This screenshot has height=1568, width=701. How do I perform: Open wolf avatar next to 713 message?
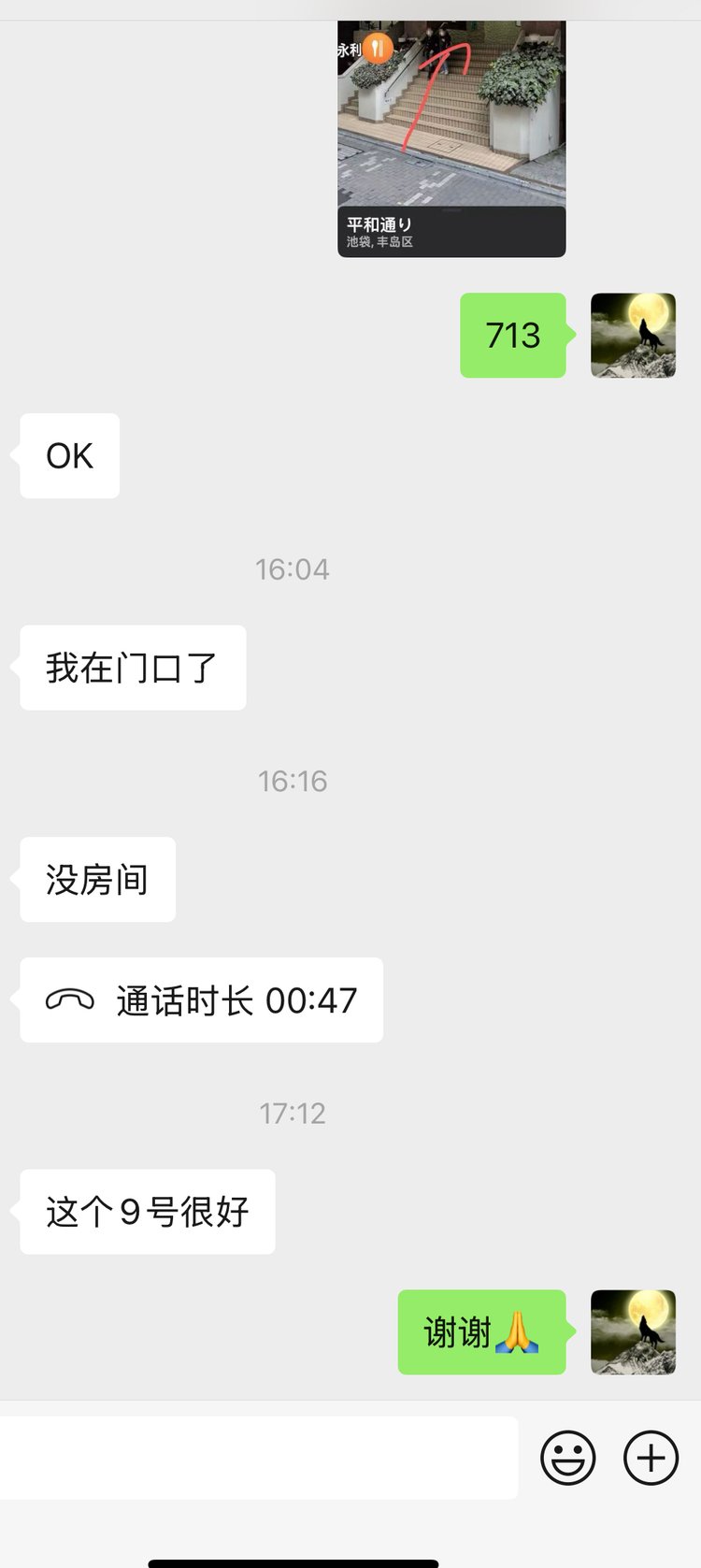click(633, 336)
